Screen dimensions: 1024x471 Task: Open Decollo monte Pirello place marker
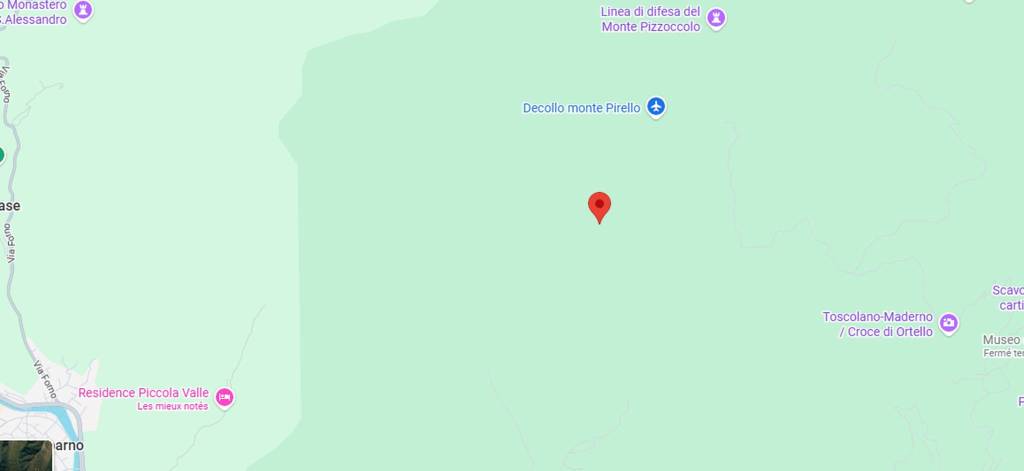pyautogui.click(x=656, y=107)
